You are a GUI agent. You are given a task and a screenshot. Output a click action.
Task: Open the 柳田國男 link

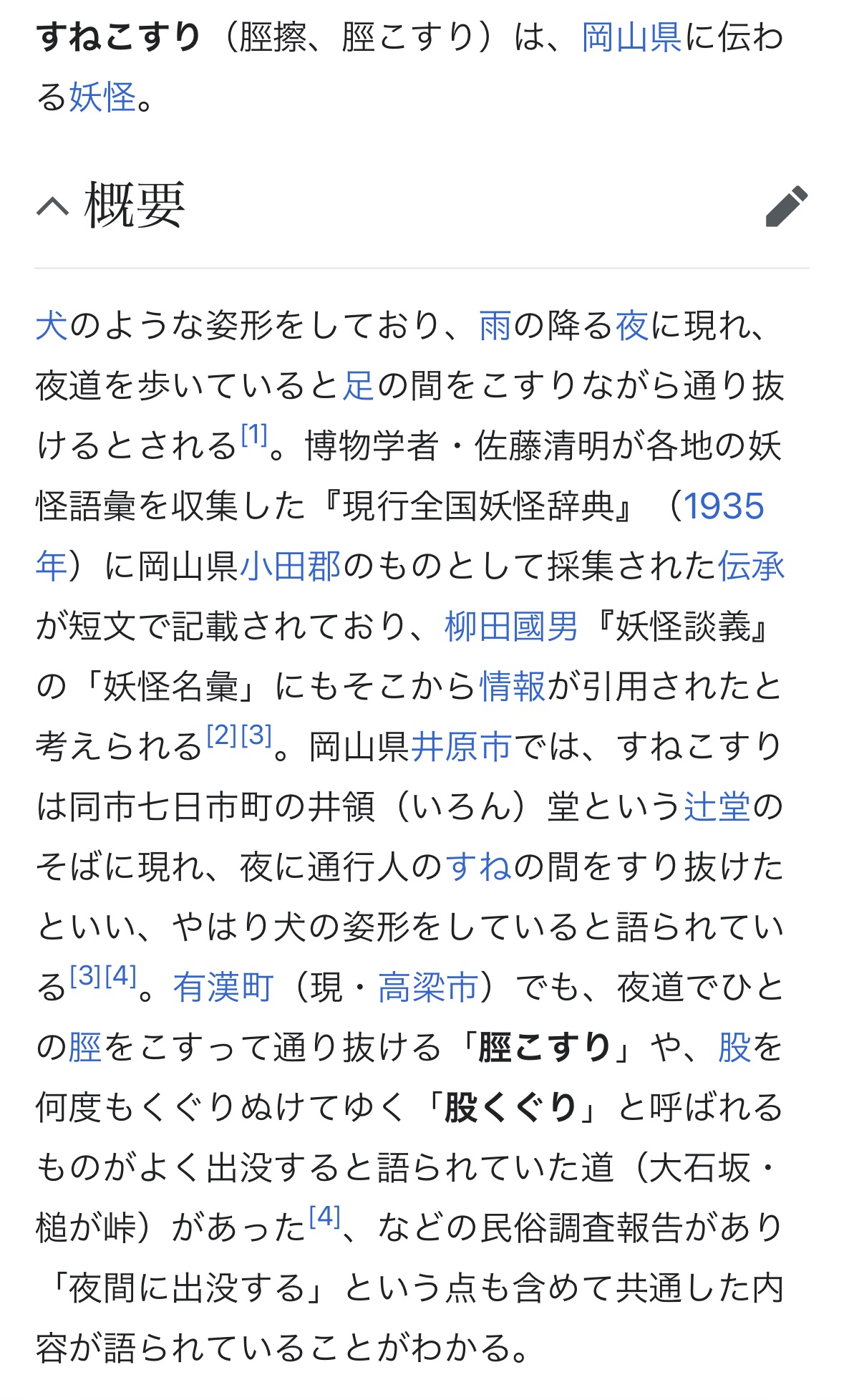click(x=511, y=627)
